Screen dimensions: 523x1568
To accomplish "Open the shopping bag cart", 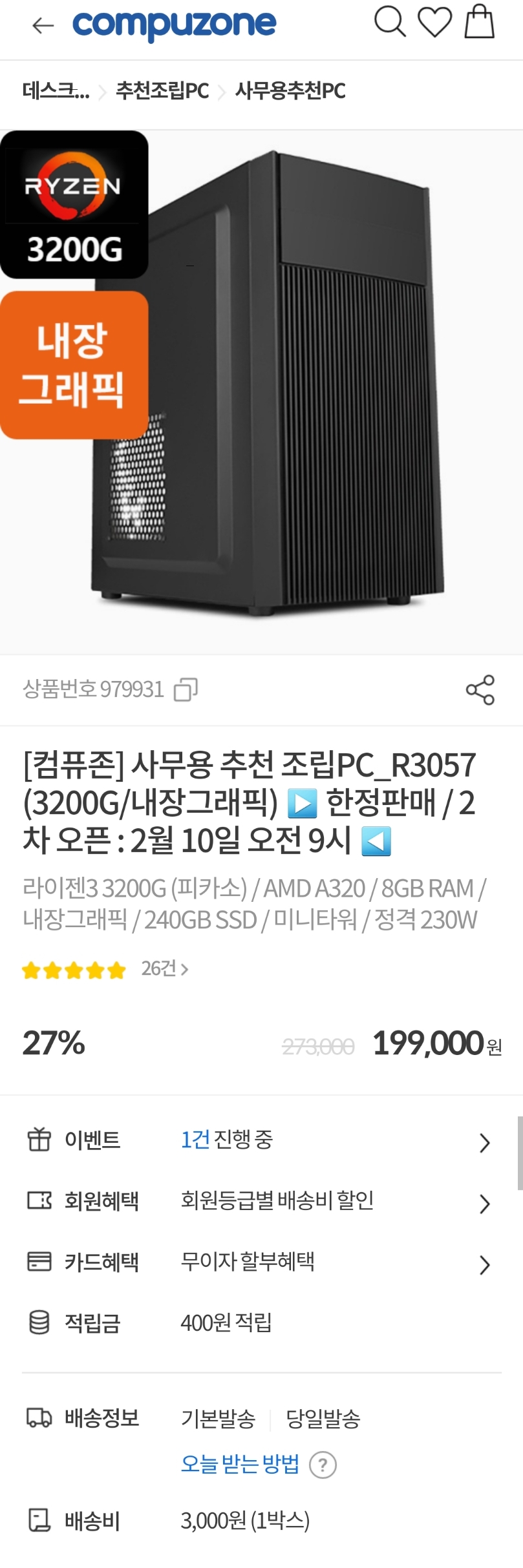I will pyautogui.click(x=480, y=22).
